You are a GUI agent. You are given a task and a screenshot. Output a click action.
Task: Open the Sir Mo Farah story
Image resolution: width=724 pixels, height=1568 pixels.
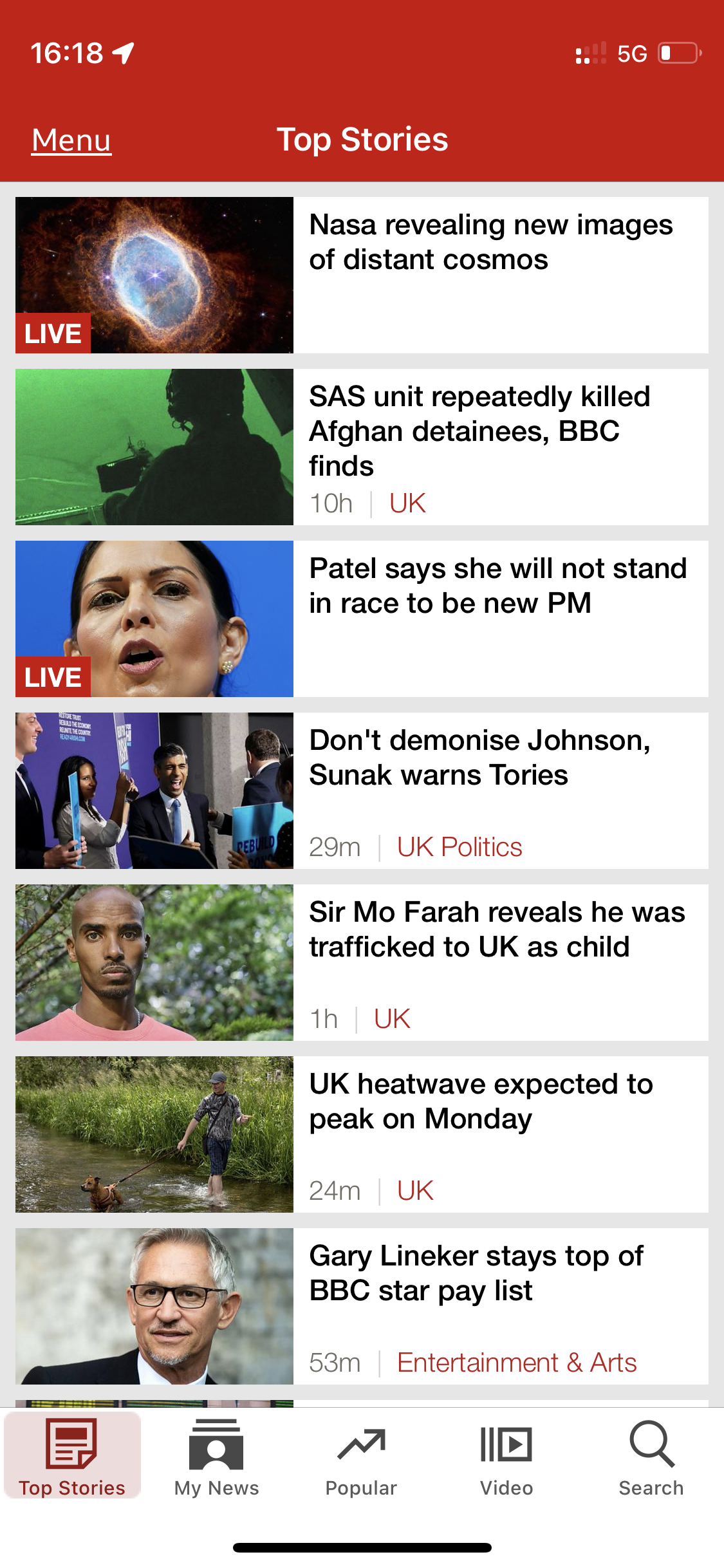coord(496,929)
